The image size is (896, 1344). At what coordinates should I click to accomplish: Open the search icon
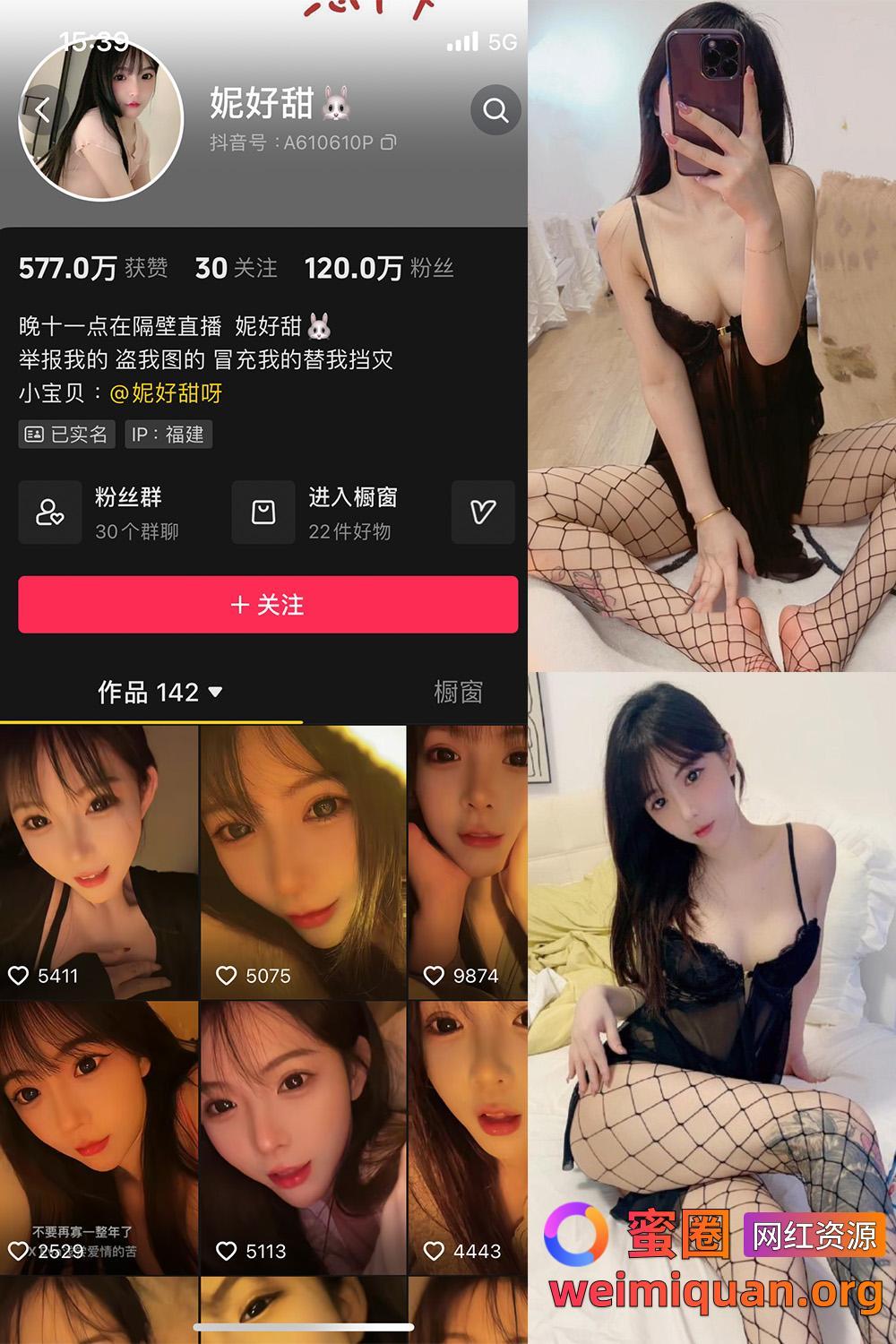pyautogui.click(x=495, y=109)
